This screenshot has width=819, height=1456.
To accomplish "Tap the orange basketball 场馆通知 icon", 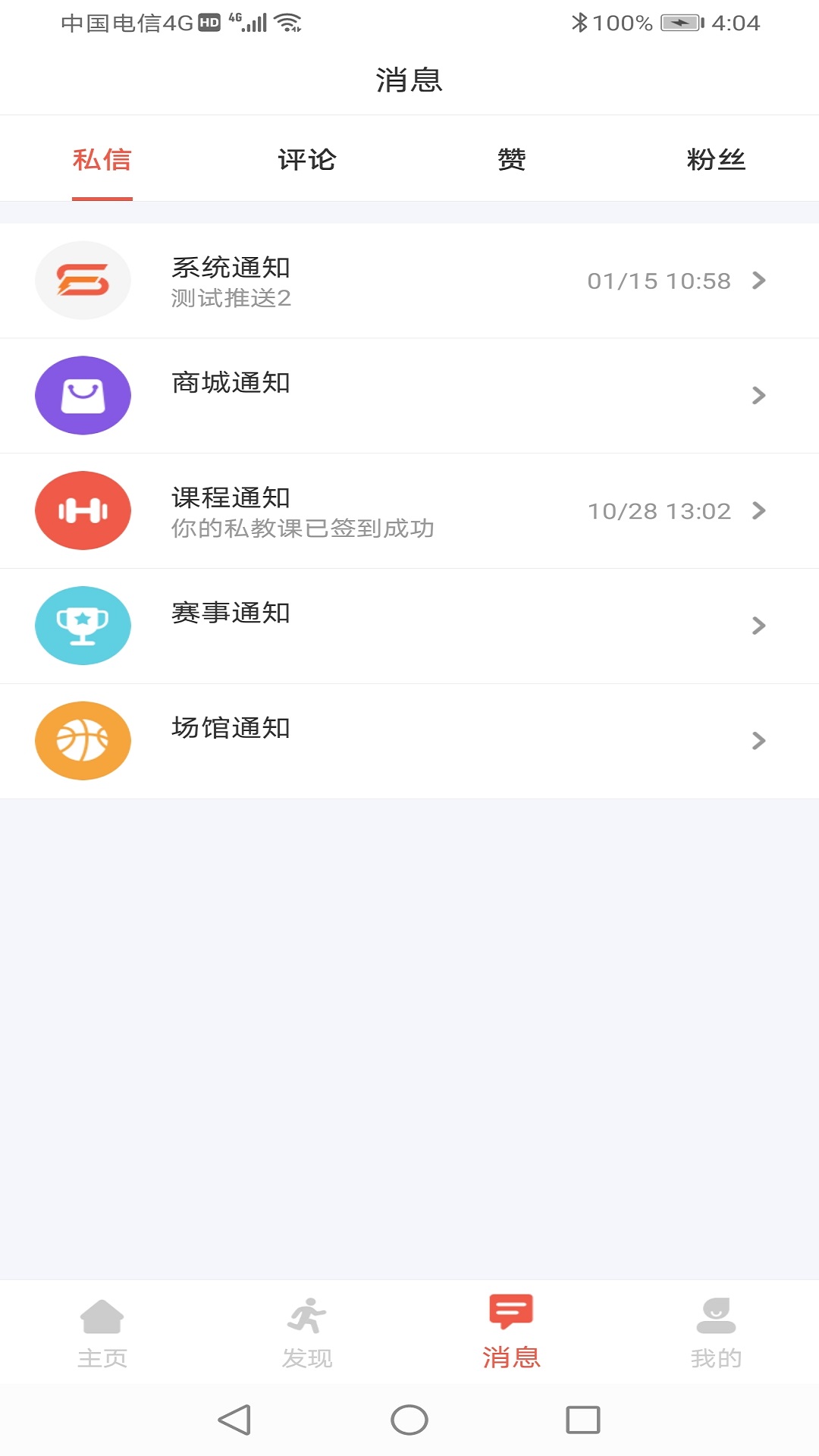I will pos(83,740).
